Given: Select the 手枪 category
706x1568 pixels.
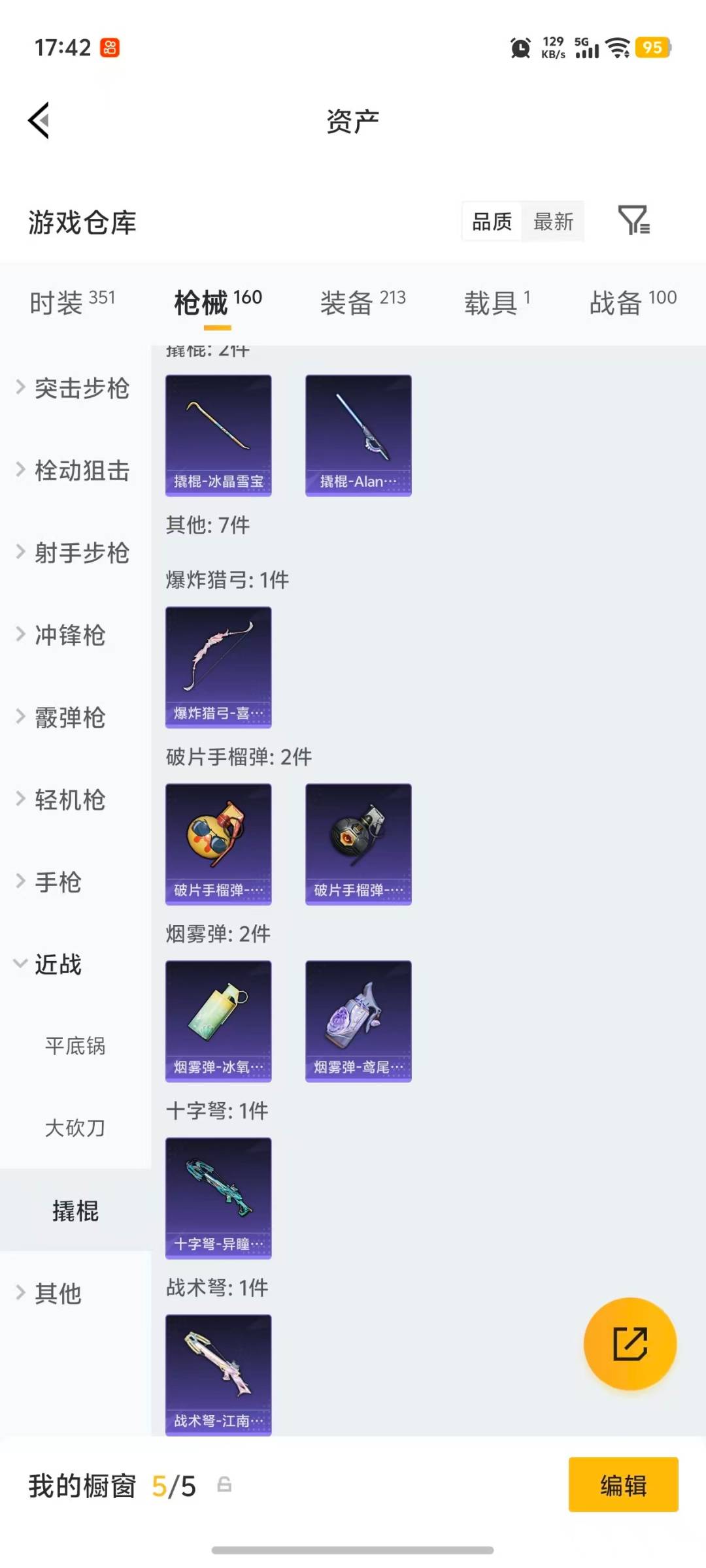Looking at the screenshot, I should click(59, 882).
